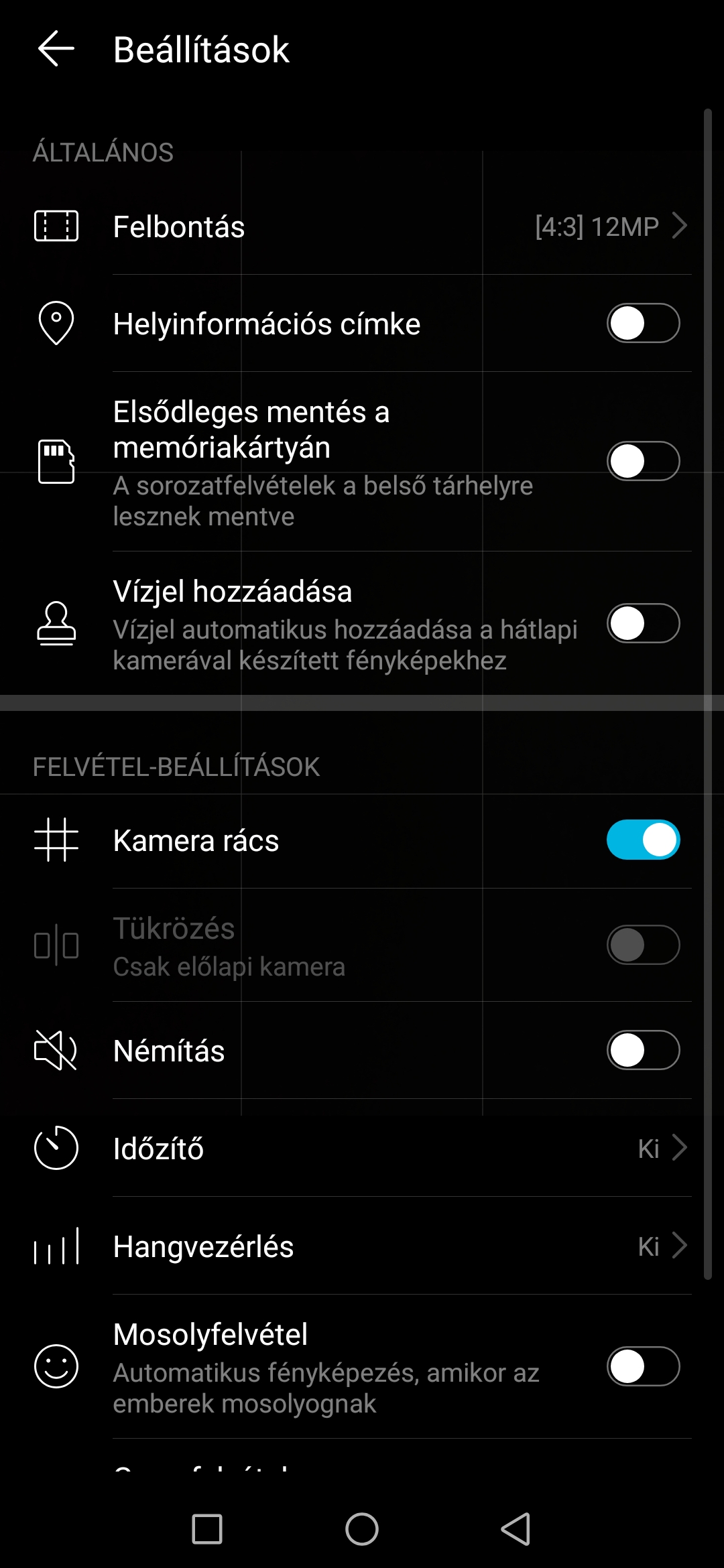Turn on Vízjel hozzáadása
Image resolution: width=724 pixels, height=1568 pixels.
[x=643, y=623]
